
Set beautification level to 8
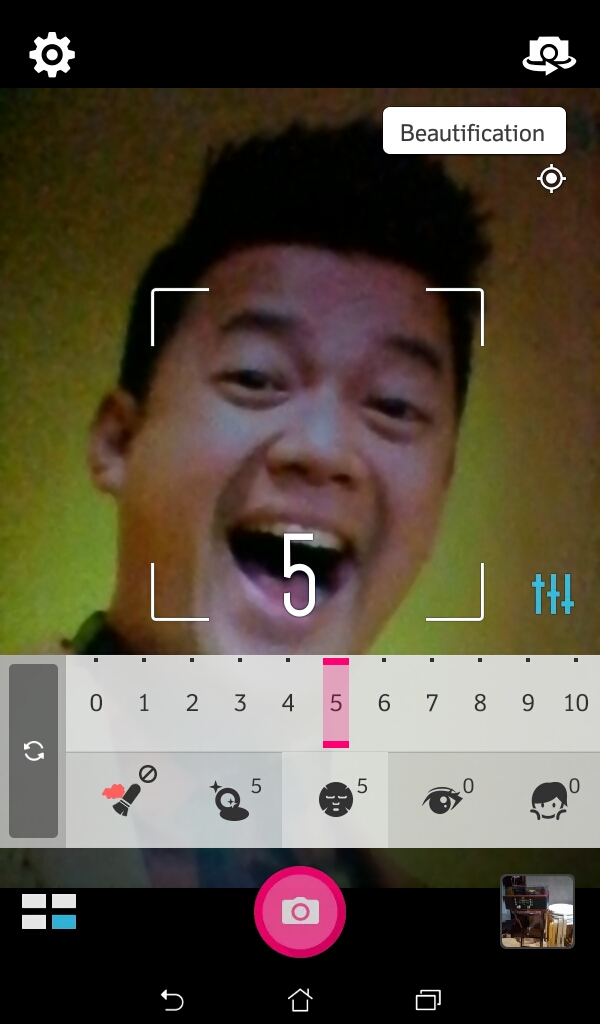pos(480,703)
